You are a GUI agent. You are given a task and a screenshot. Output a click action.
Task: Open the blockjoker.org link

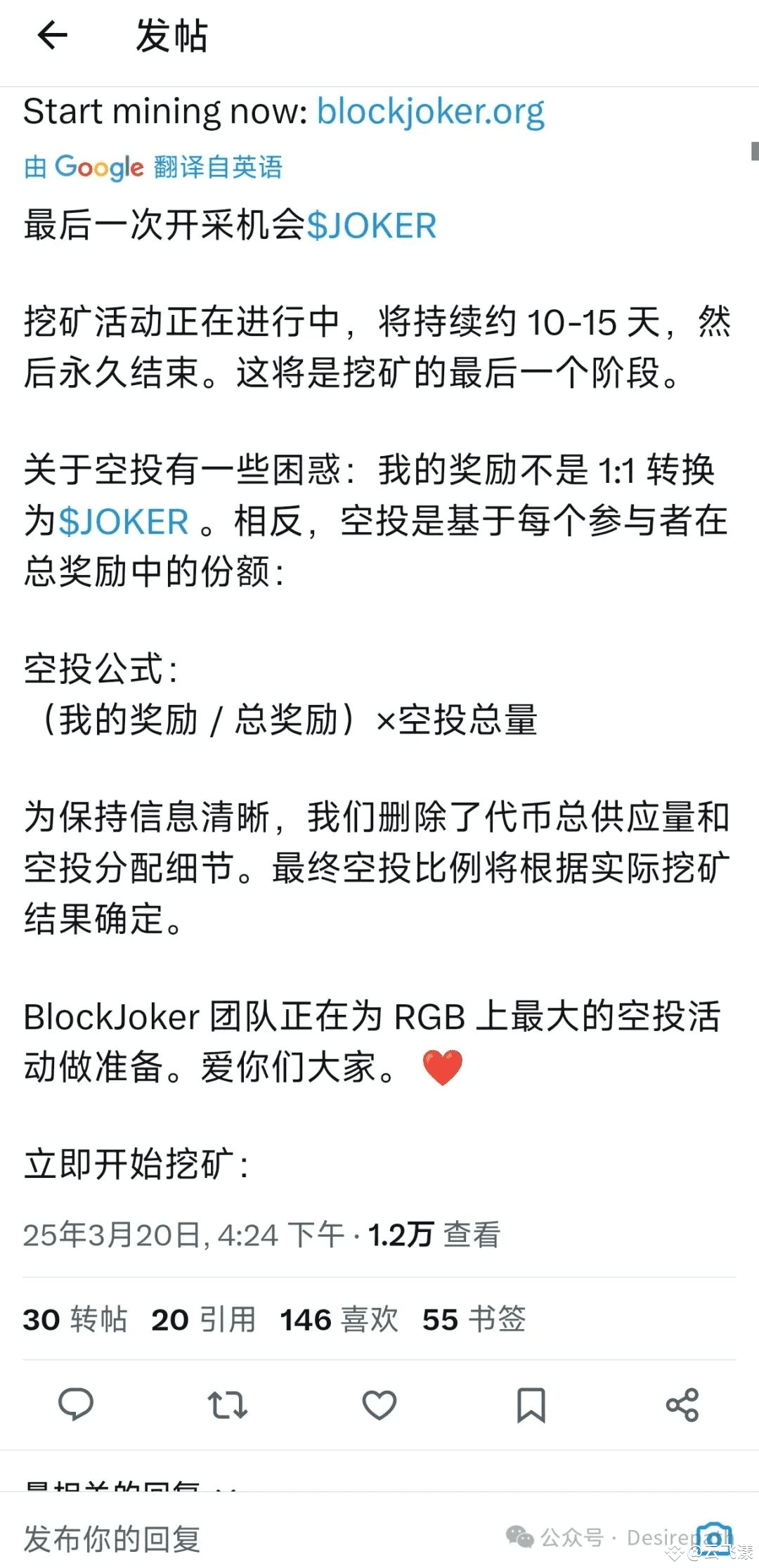[x=431, y=112]
